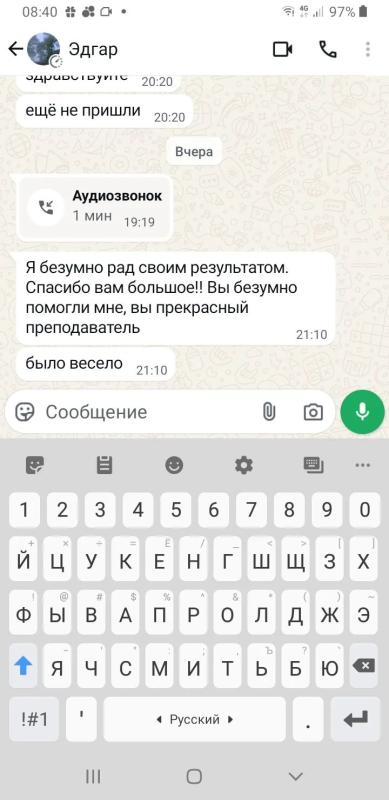This screenshot has width=389, height=800.
Task: Tap the Аудиозвонок call entry
Action: pos(94,207)
